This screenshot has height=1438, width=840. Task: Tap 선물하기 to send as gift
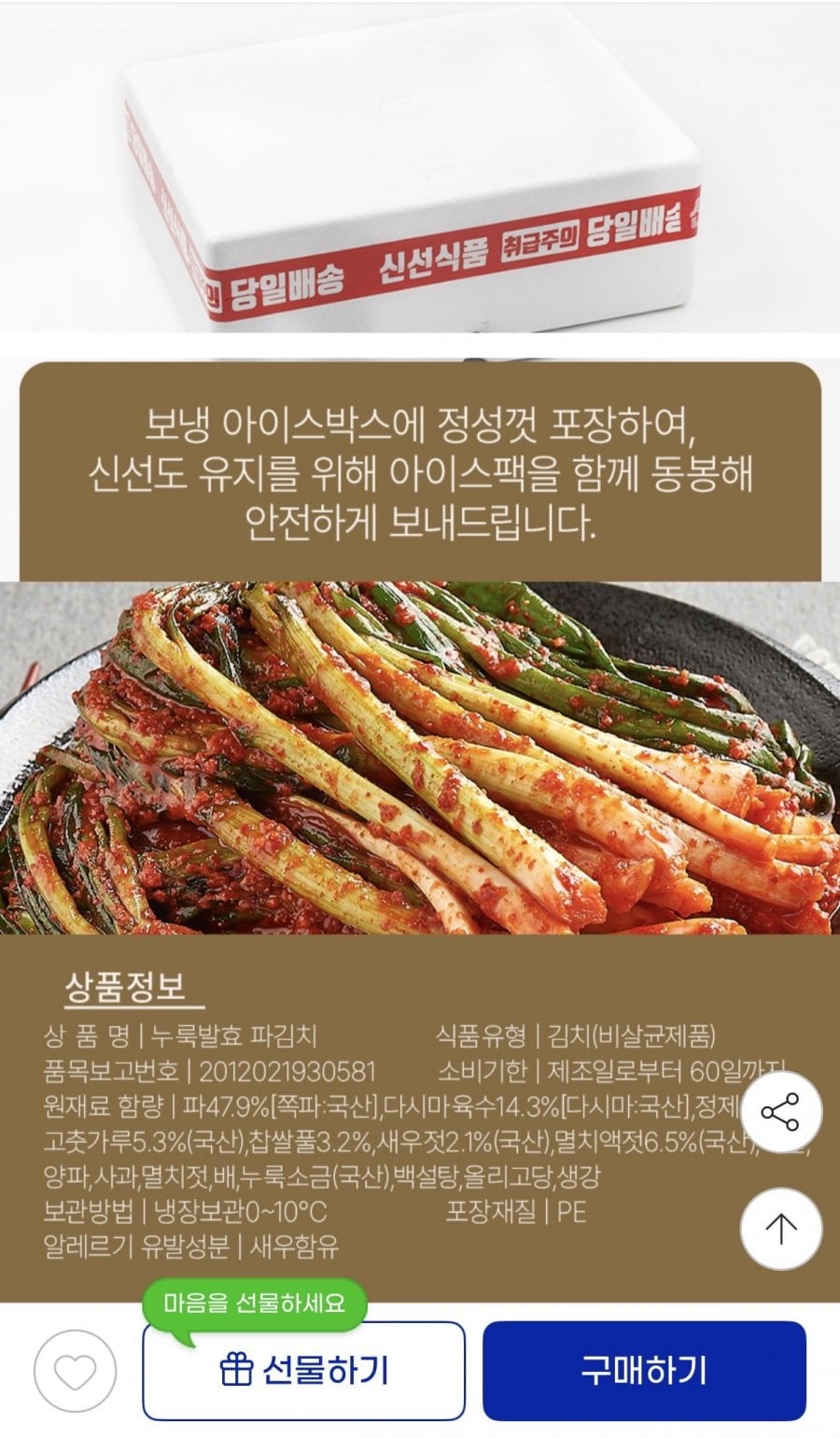303,1371
